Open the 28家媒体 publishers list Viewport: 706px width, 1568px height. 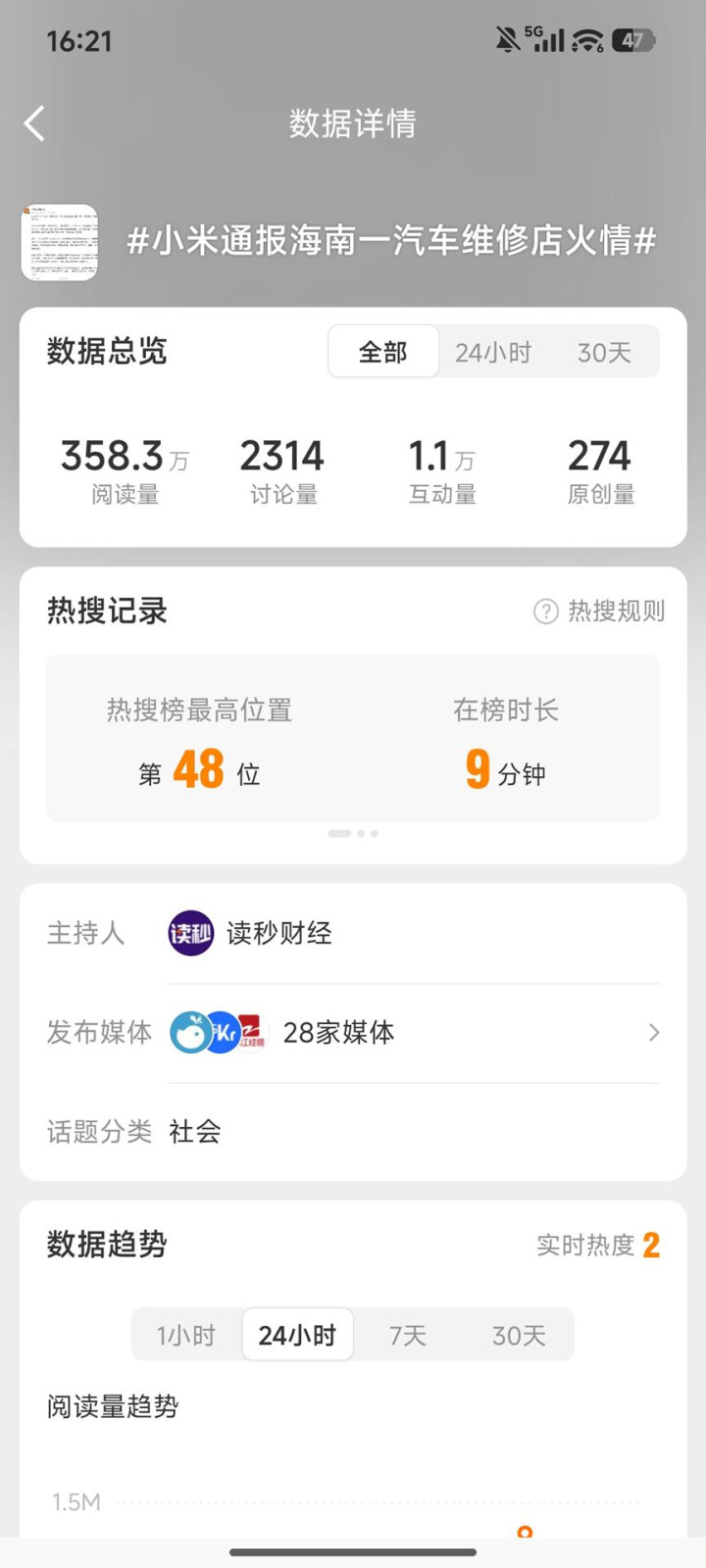click(x=414, y=1033)
